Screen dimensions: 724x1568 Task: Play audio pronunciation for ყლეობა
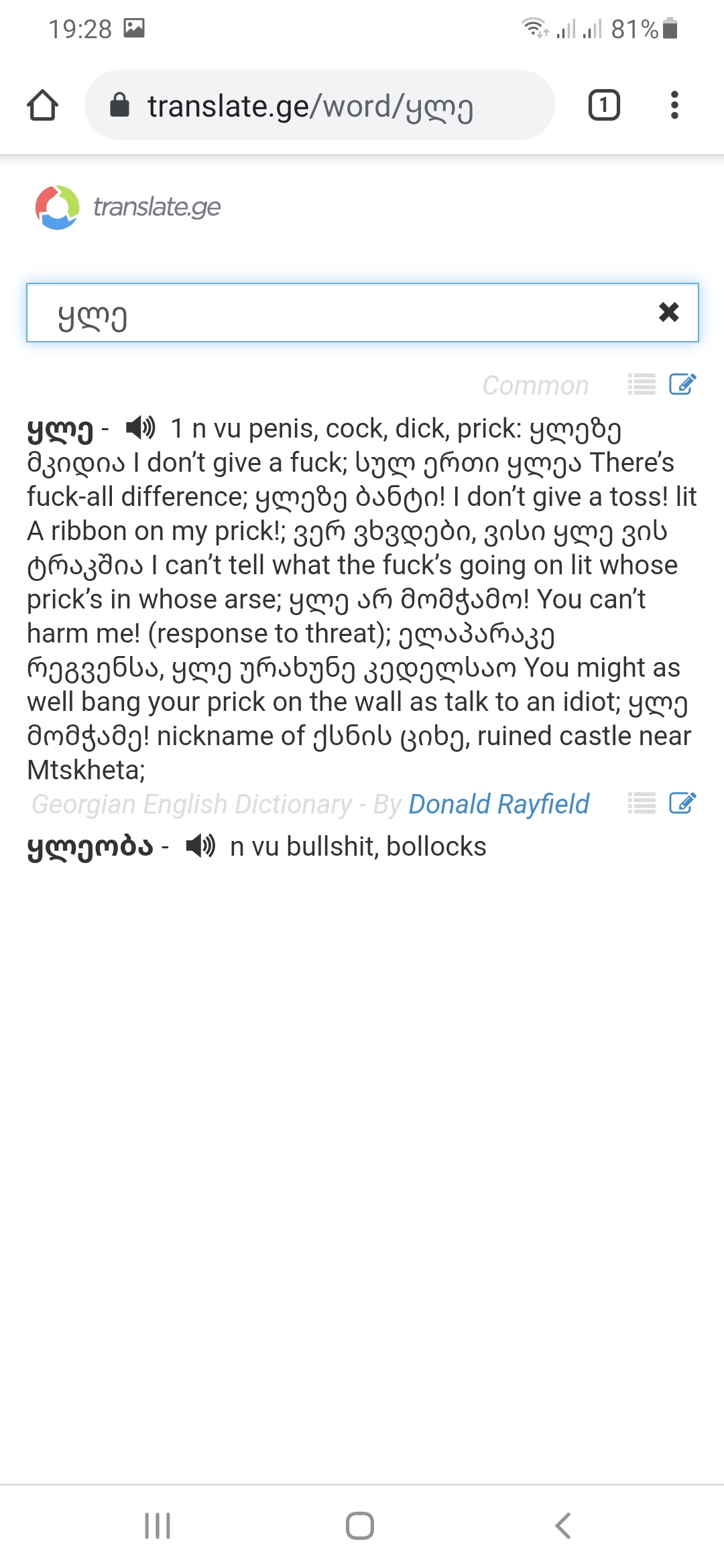pos(200,846)
